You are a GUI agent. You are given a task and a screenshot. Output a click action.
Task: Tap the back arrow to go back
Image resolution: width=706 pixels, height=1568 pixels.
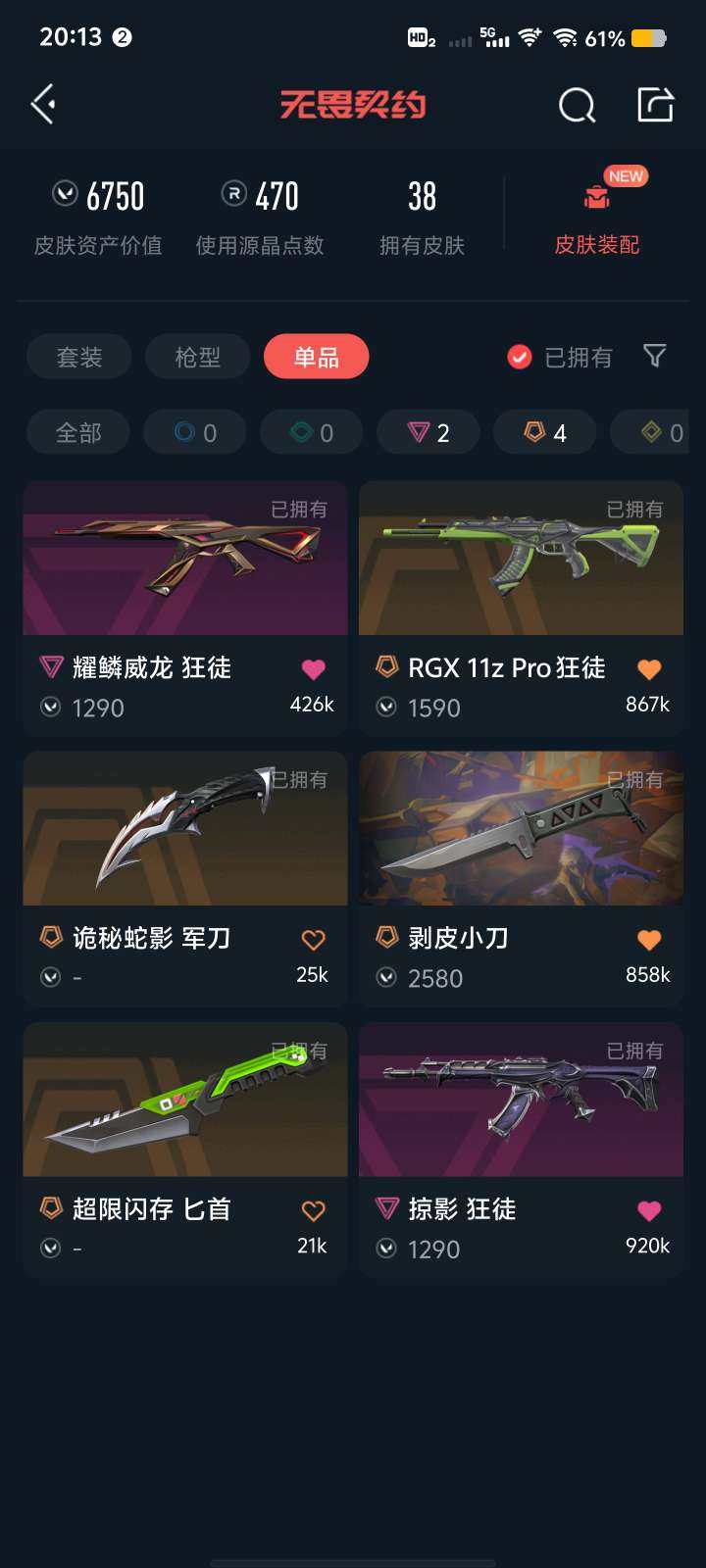[43, 103]
